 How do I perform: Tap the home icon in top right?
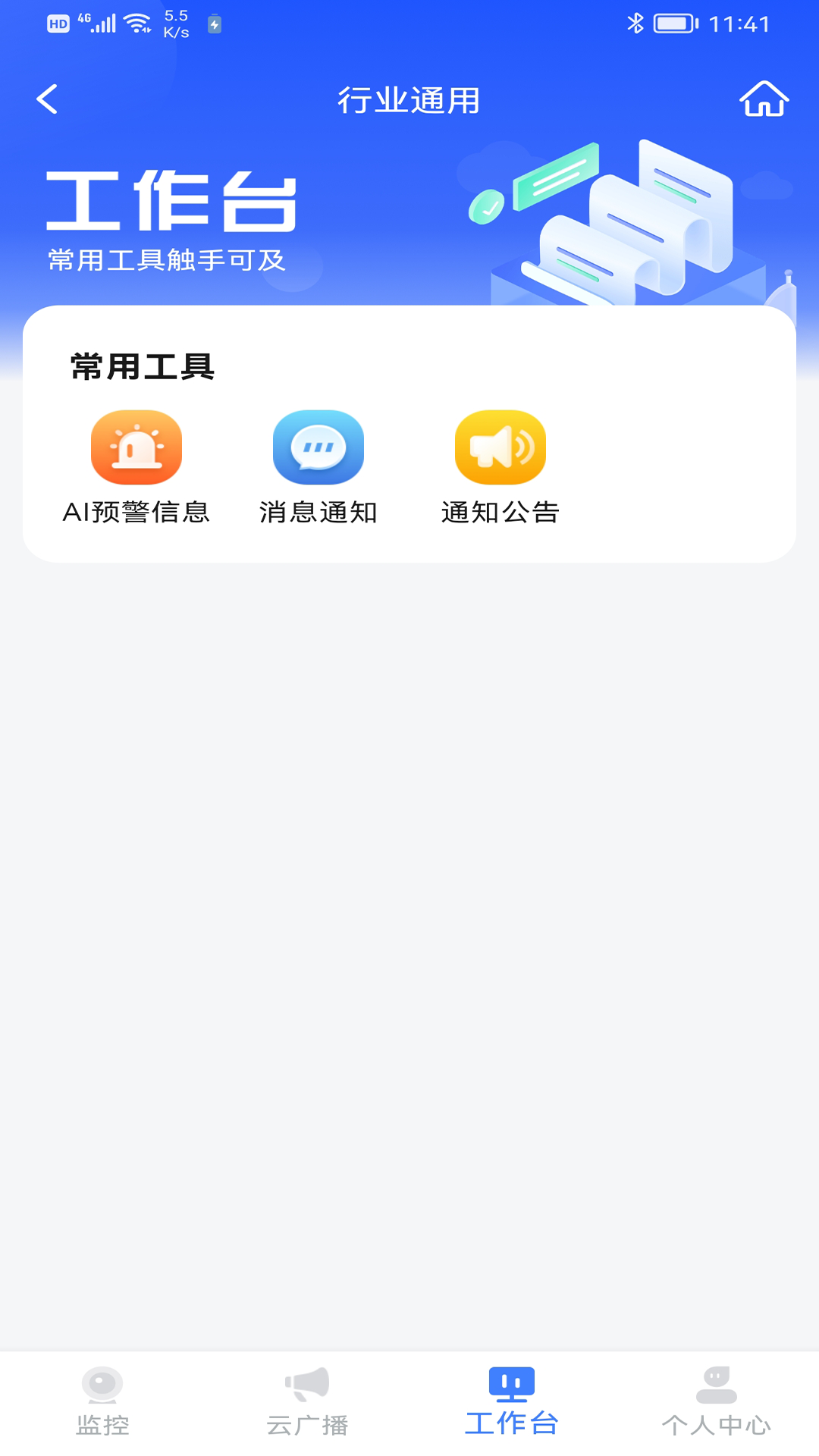pyautogui.click(x=764, y=99)
